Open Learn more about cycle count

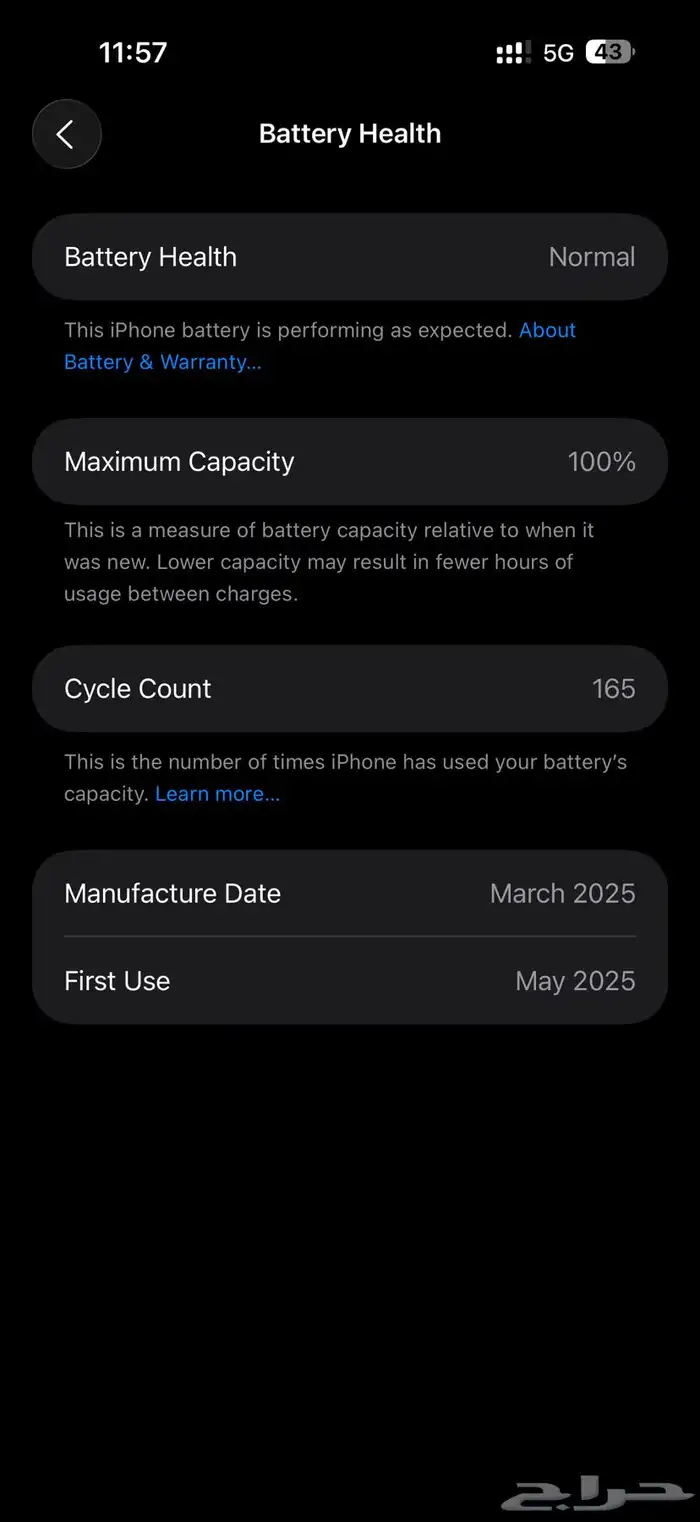tap(217, 794)
